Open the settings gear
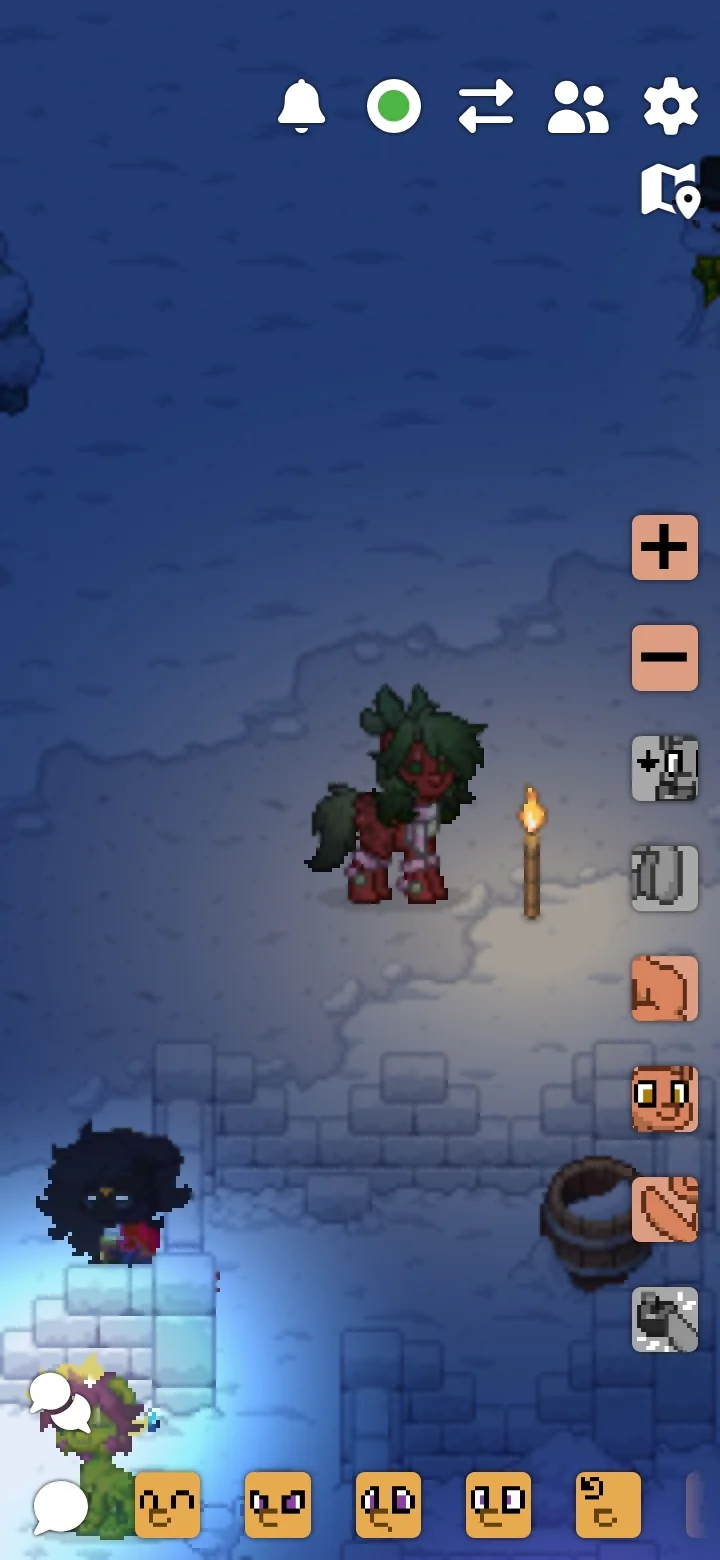This screenshot has height=1560, width=720. [670, 106]
